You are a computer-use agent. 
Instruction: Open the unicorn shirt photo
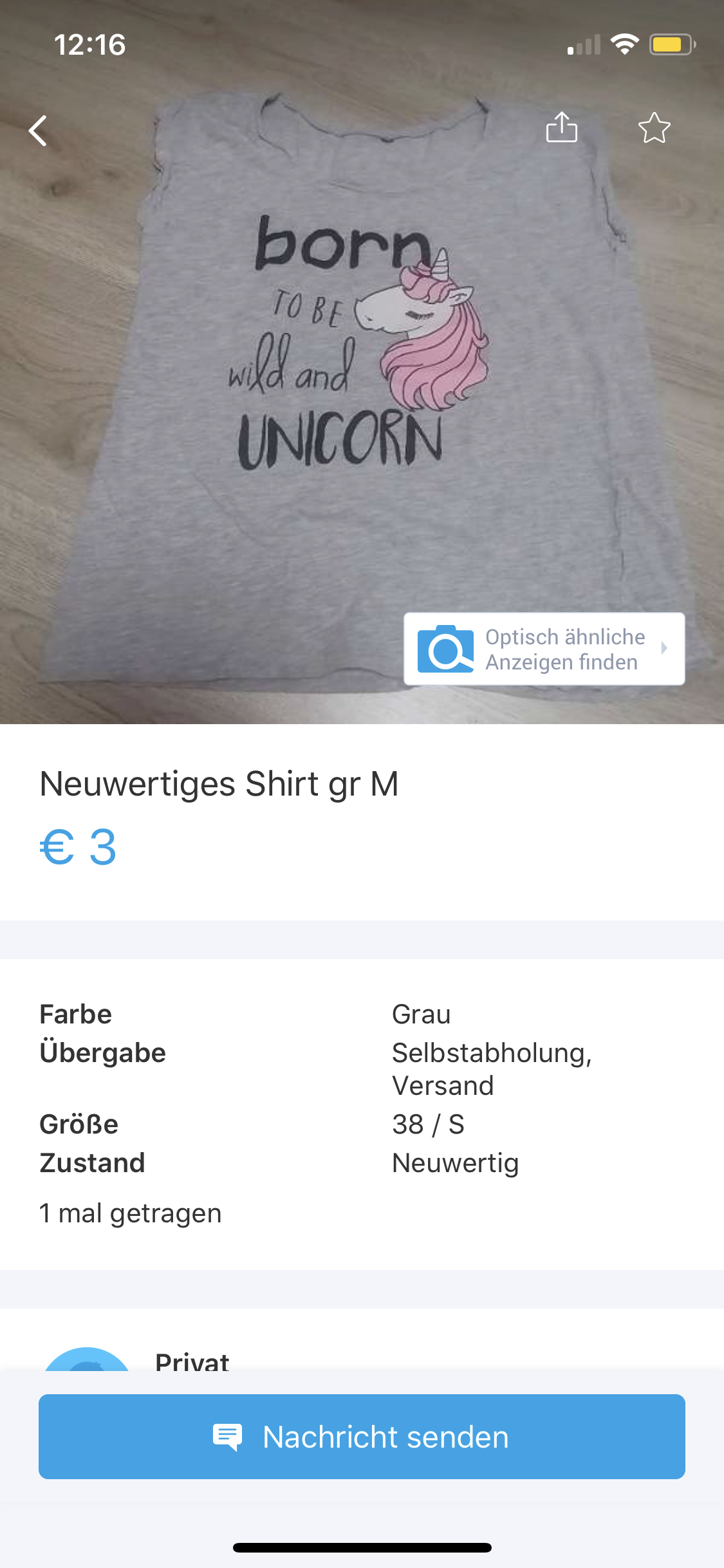click(335, 386)
